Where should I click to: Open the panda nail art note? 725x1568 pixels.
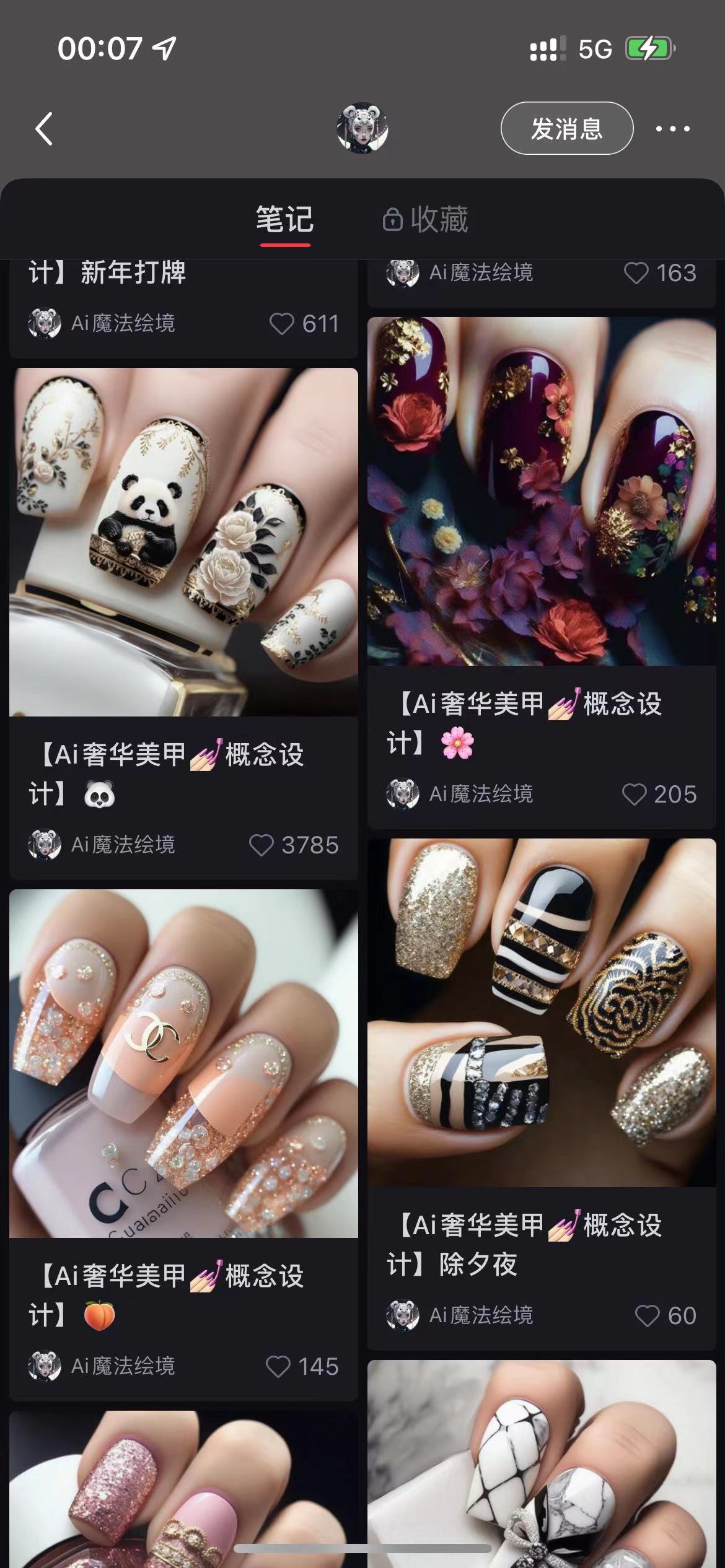tap(183, 542)
